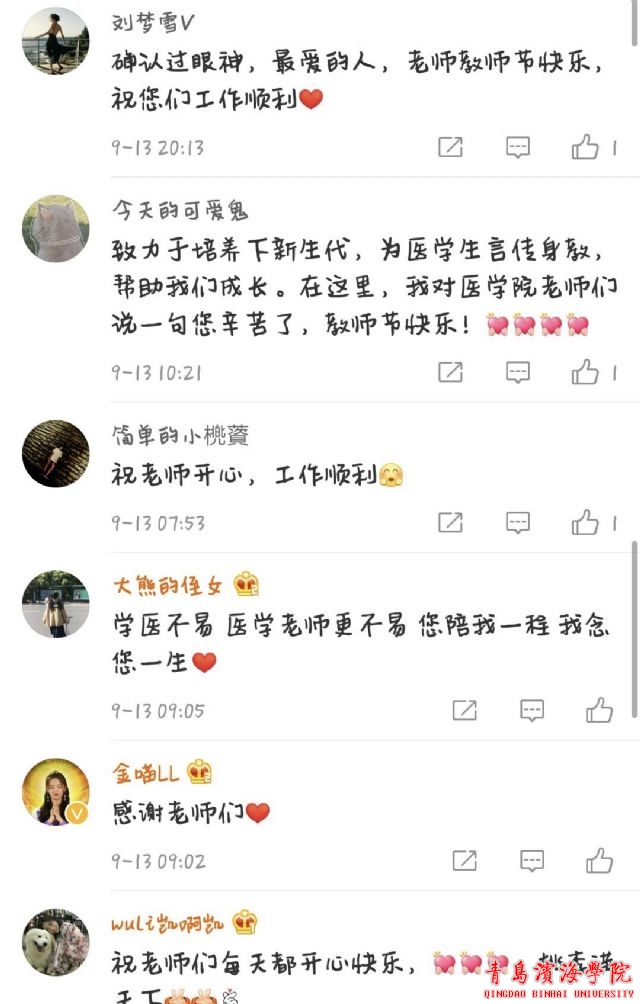Image resolution: width=640 pixels, height=1004 pixels.
Task: Open 刘梦雪V's profile avatar
Action: pyautogui.click(x=56, y=42)
